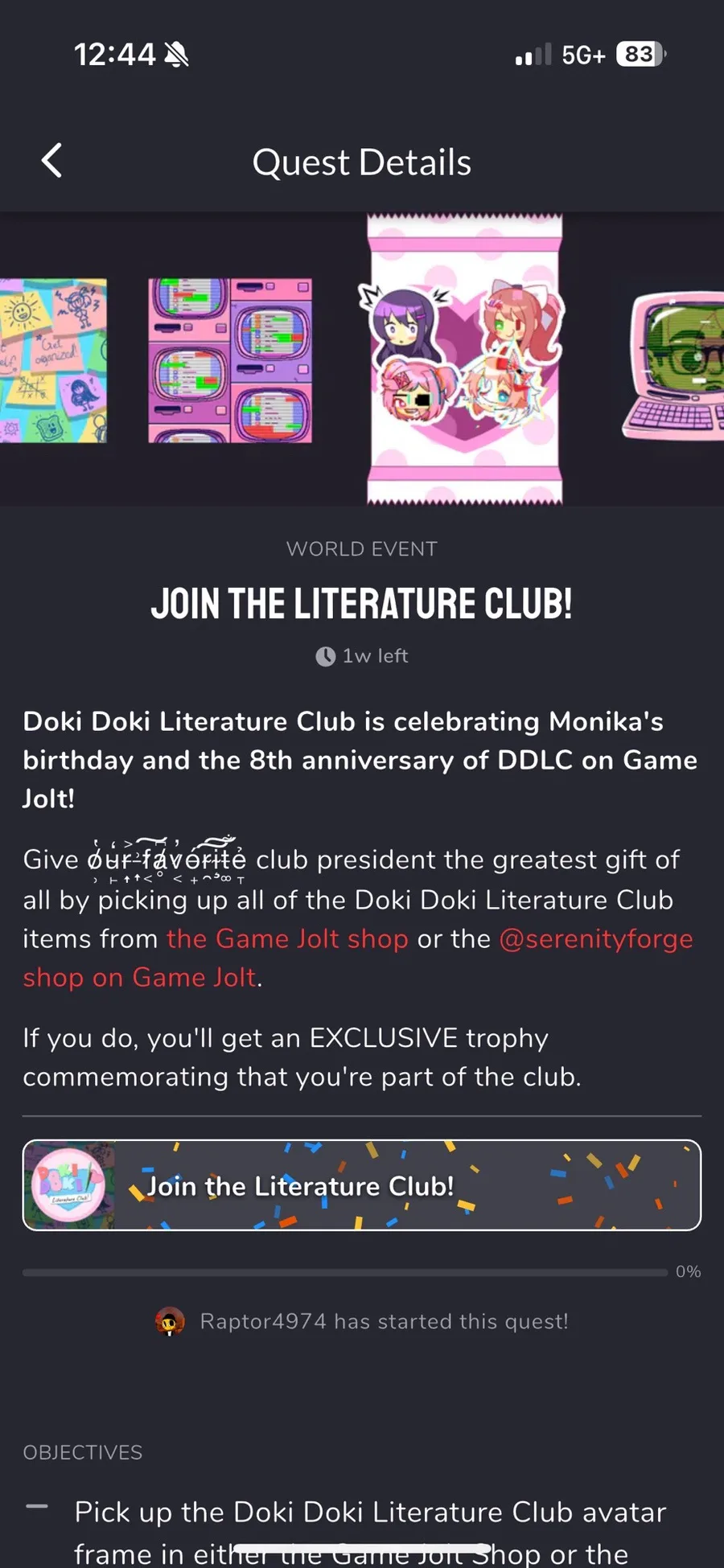The width and height of the screenshot is (724, 1568).
Task: View the pink retro TVs background reward
Action: pyautogui.click(x=230, y=360)
